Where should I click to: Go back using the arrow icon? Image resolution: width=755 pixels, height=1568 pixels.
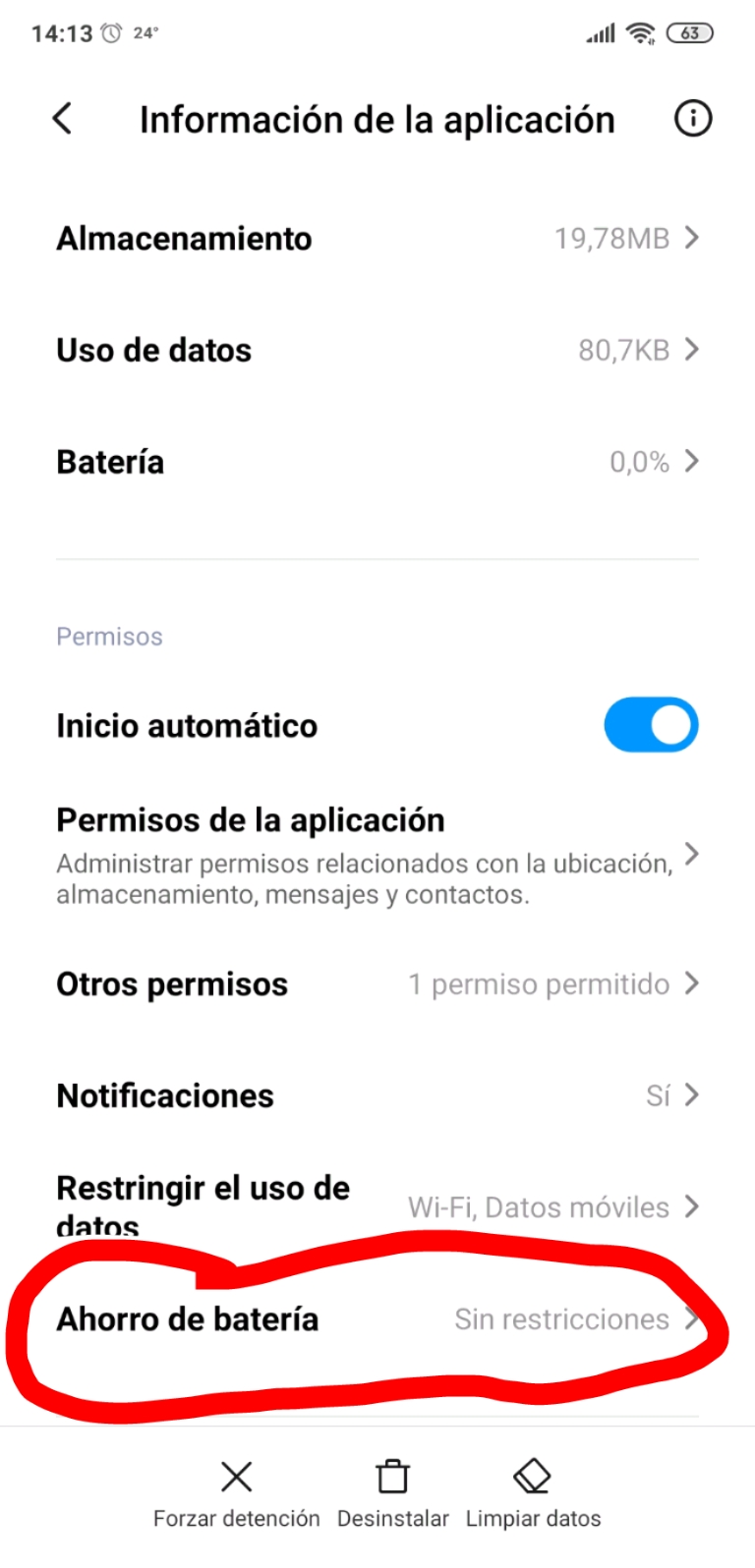pyautogui.click(x=62, y=119)
